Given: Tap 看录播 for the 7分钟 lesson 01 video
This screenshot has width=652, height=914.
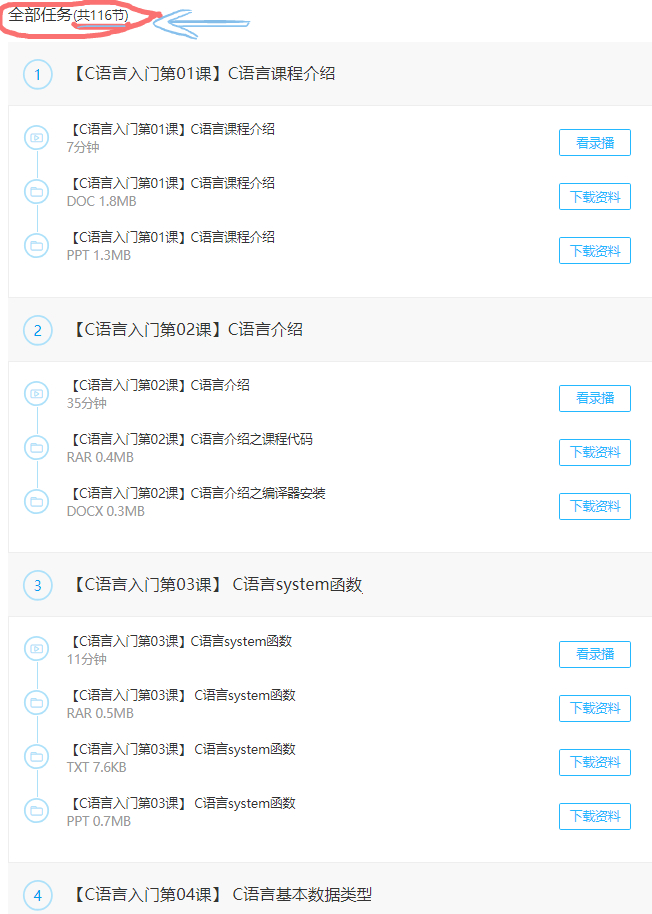Looking at the screenshot, I should click(x=594, y=143).
